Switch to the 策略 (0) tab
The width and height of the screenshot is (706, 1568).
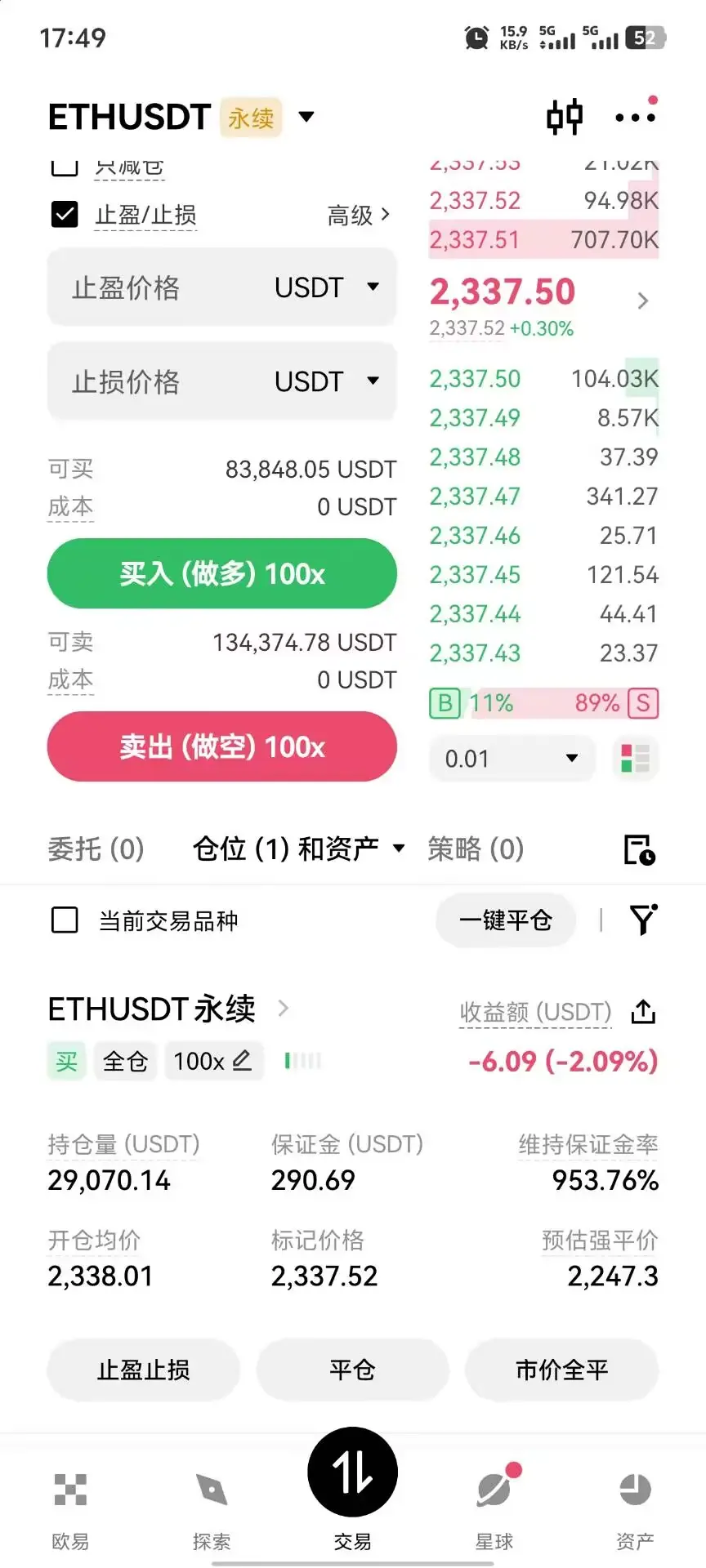476,849
